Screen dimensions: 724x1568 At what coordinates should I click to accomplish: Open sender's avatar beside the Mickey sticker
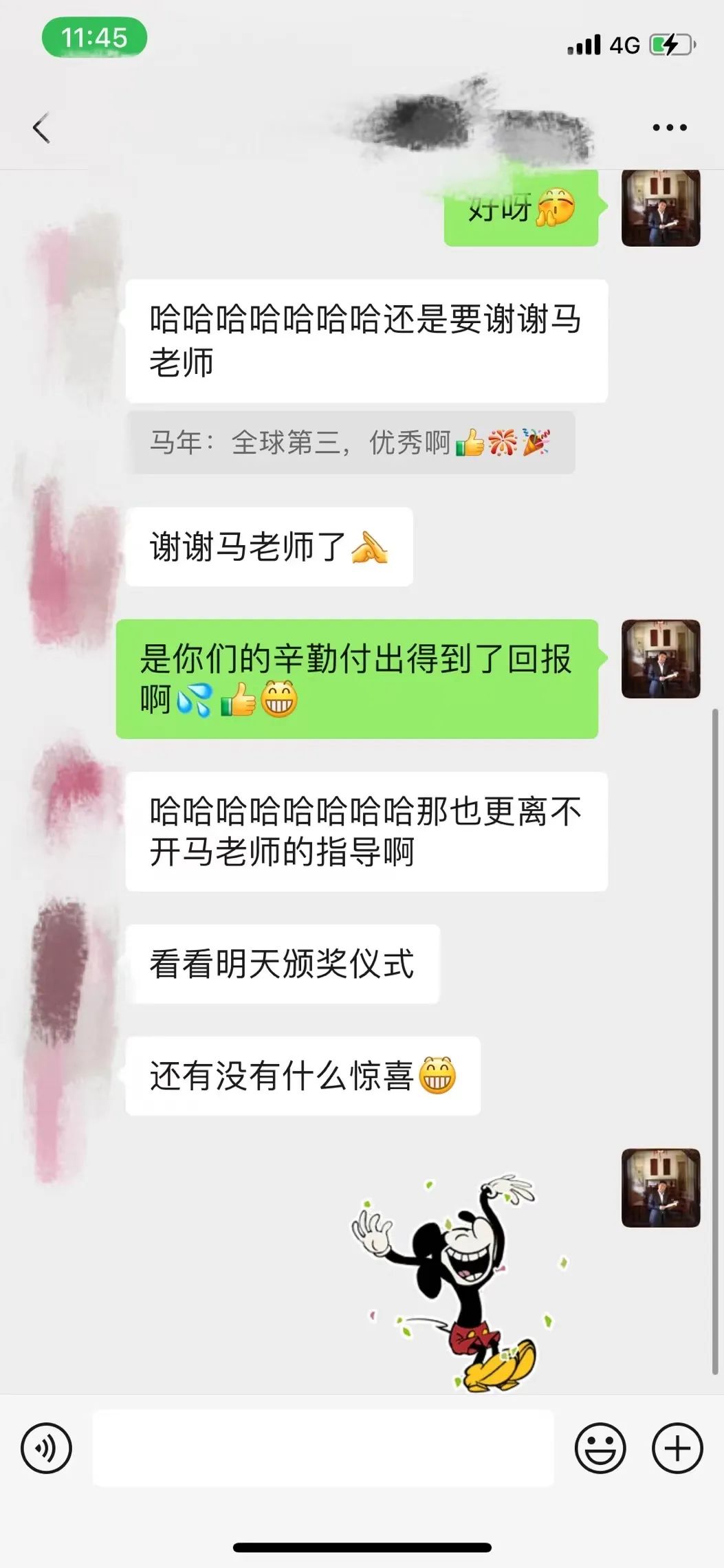tap(661, 1188)
